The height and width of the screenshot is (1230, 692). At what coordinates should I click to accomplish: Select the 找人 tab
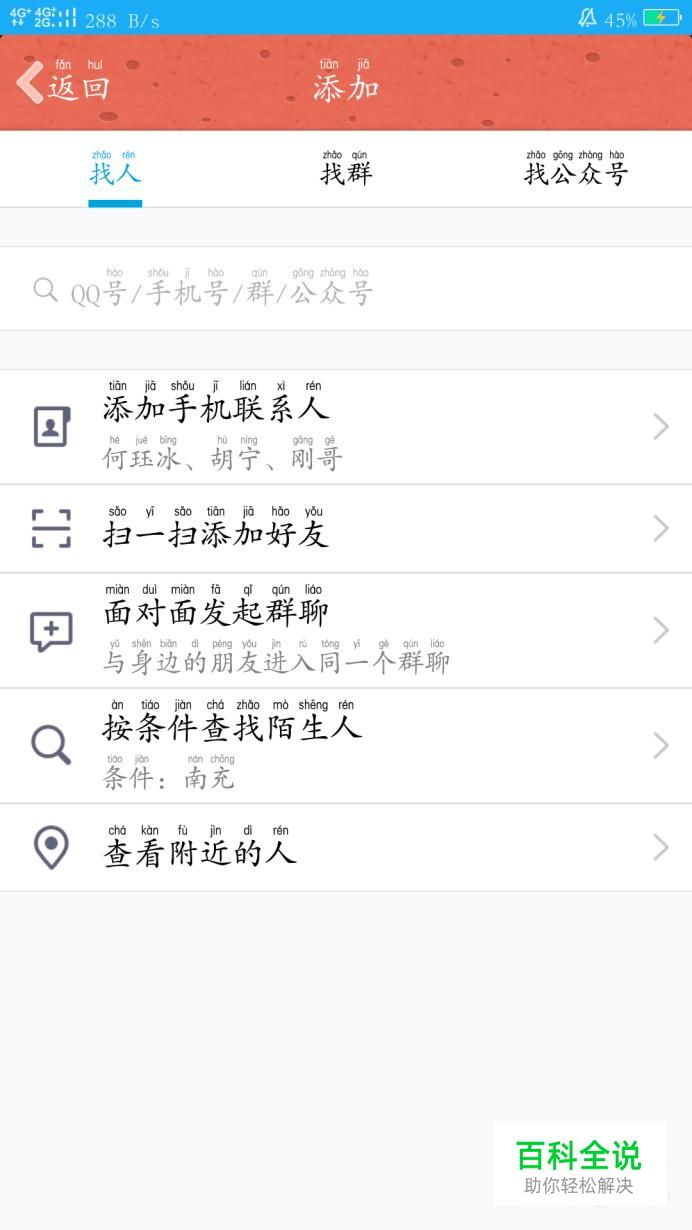[x=115, y=172]
